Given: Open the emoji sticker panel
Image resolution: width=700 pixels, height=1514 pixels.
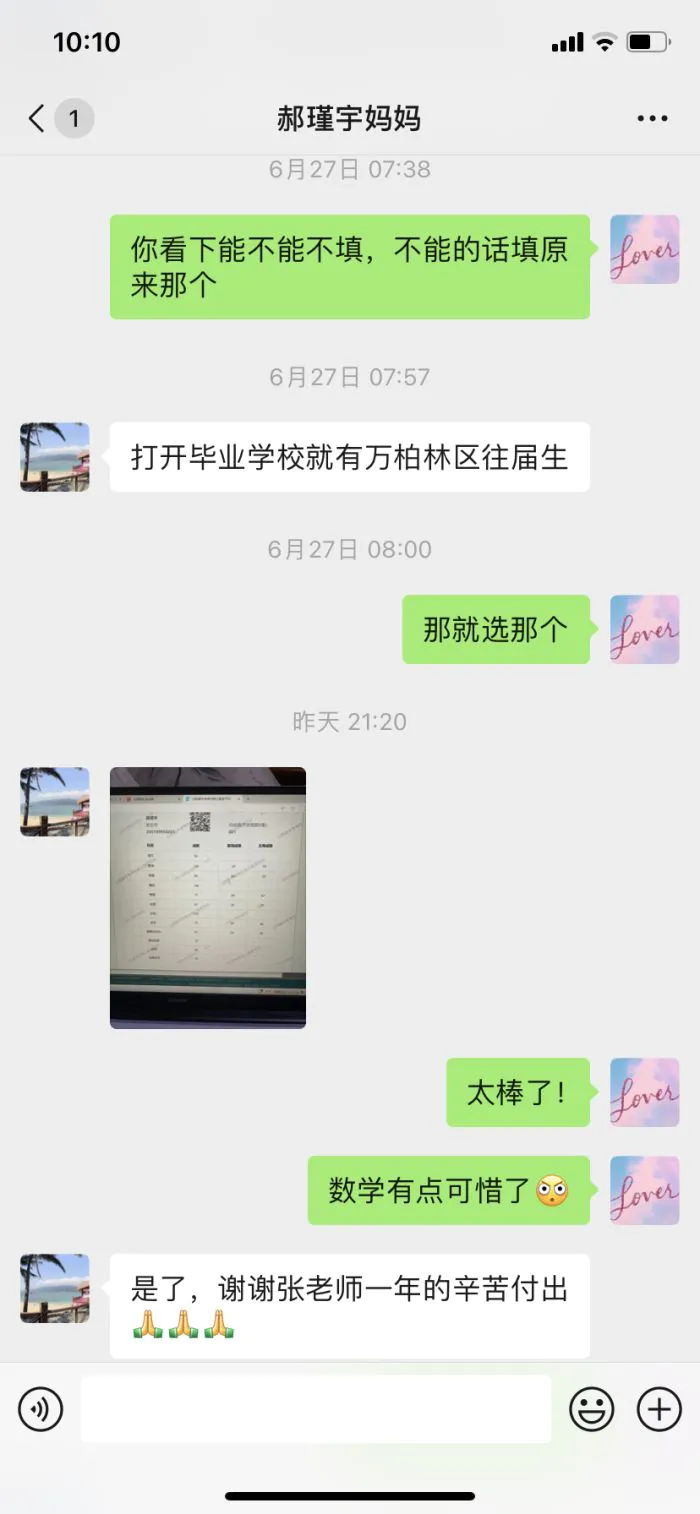Looking at the screenshot, I should click(592, 1409).
